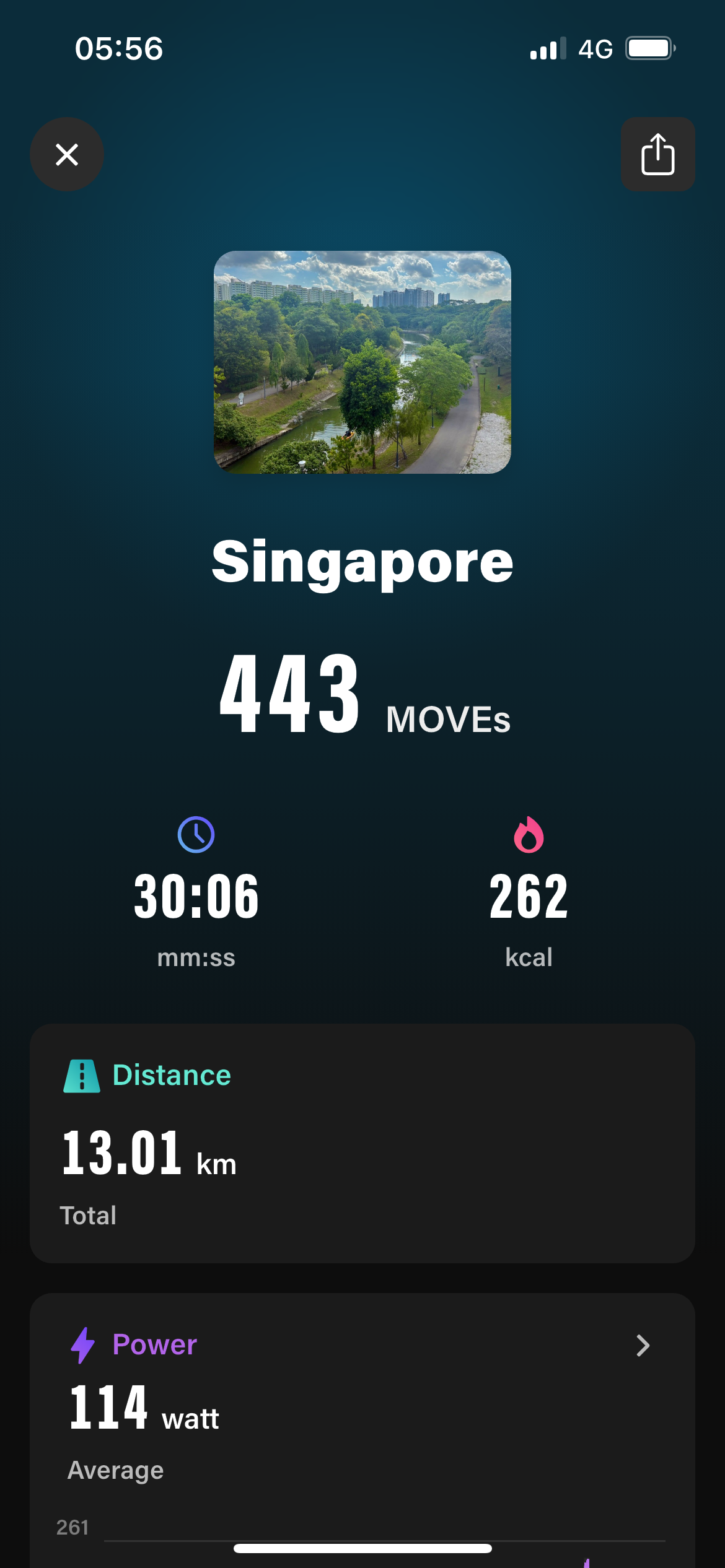The image size is (725, 1568).
Task: Open the Power details chevron
Action: pos(643,1345)
